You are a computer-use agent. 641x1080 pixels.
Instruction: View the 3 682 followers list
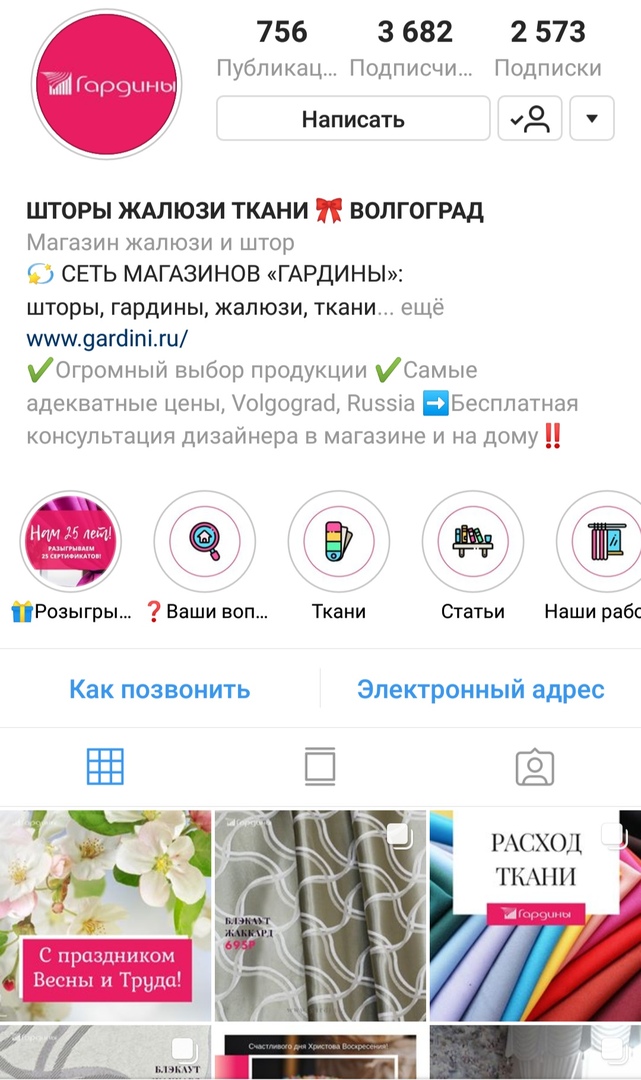(x=414, y=48)
